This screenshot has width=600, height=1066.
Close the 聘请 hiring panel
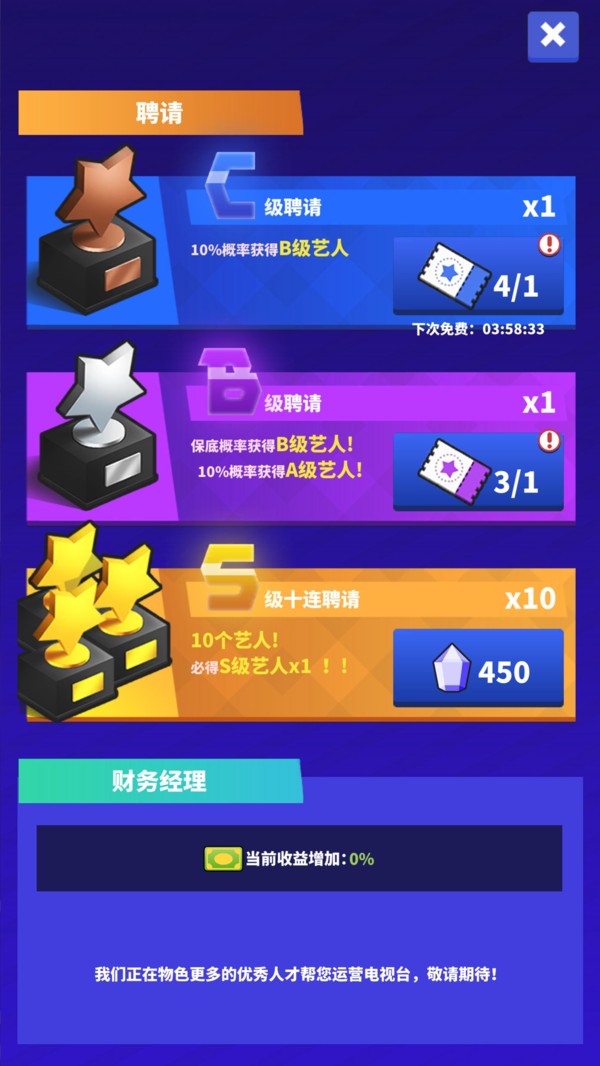click(x=553, y=37)
